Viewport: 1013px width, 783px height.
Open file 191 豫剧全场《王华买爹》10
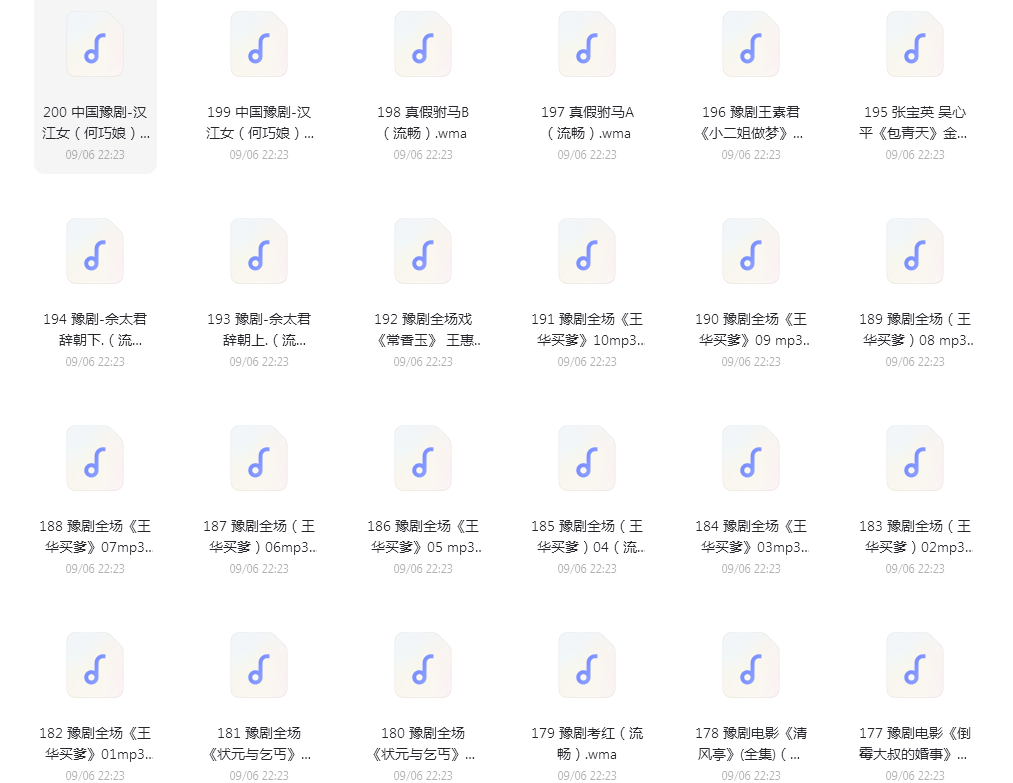(587, 252)
